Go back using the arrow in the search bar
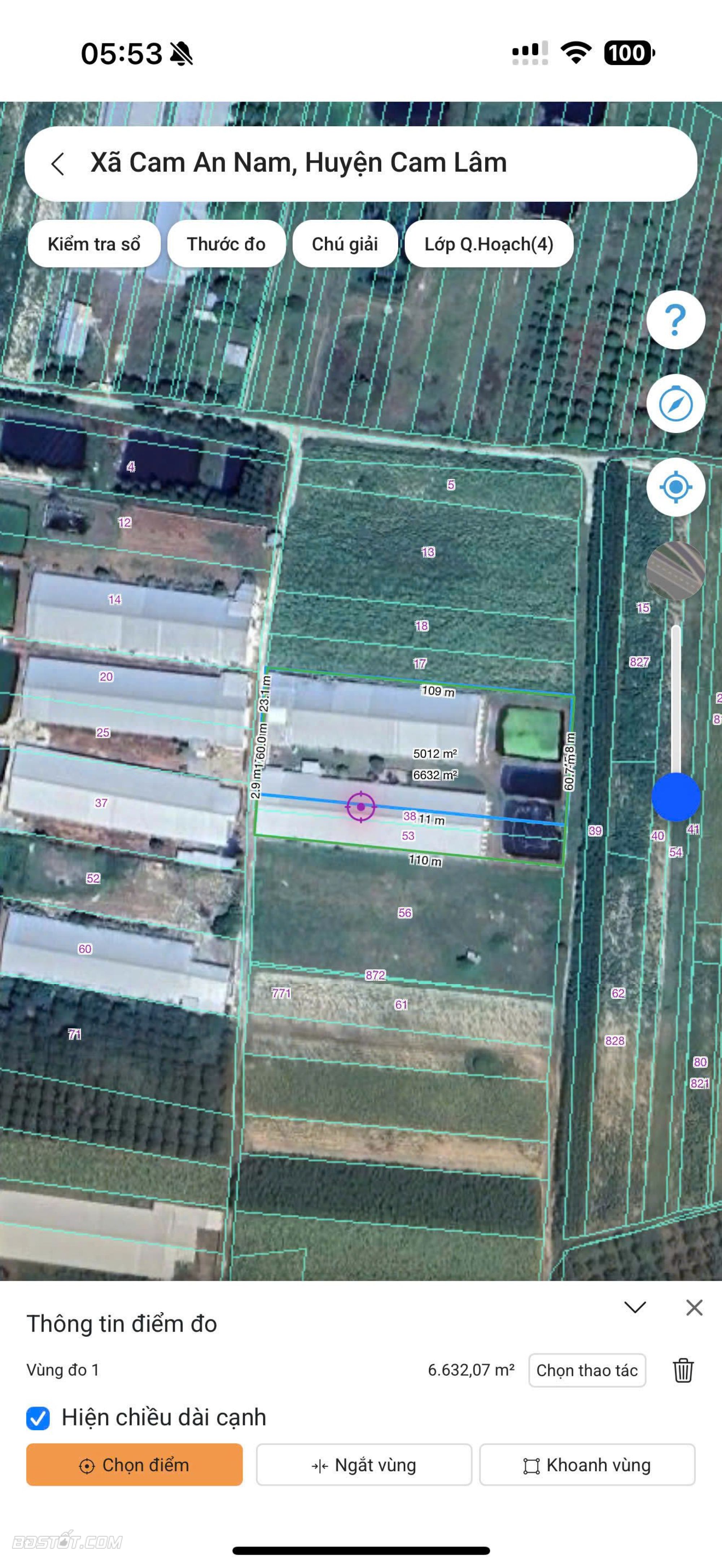Image resolution: width=722 pixels, height=1568 pixels. [x=58, y=164]
